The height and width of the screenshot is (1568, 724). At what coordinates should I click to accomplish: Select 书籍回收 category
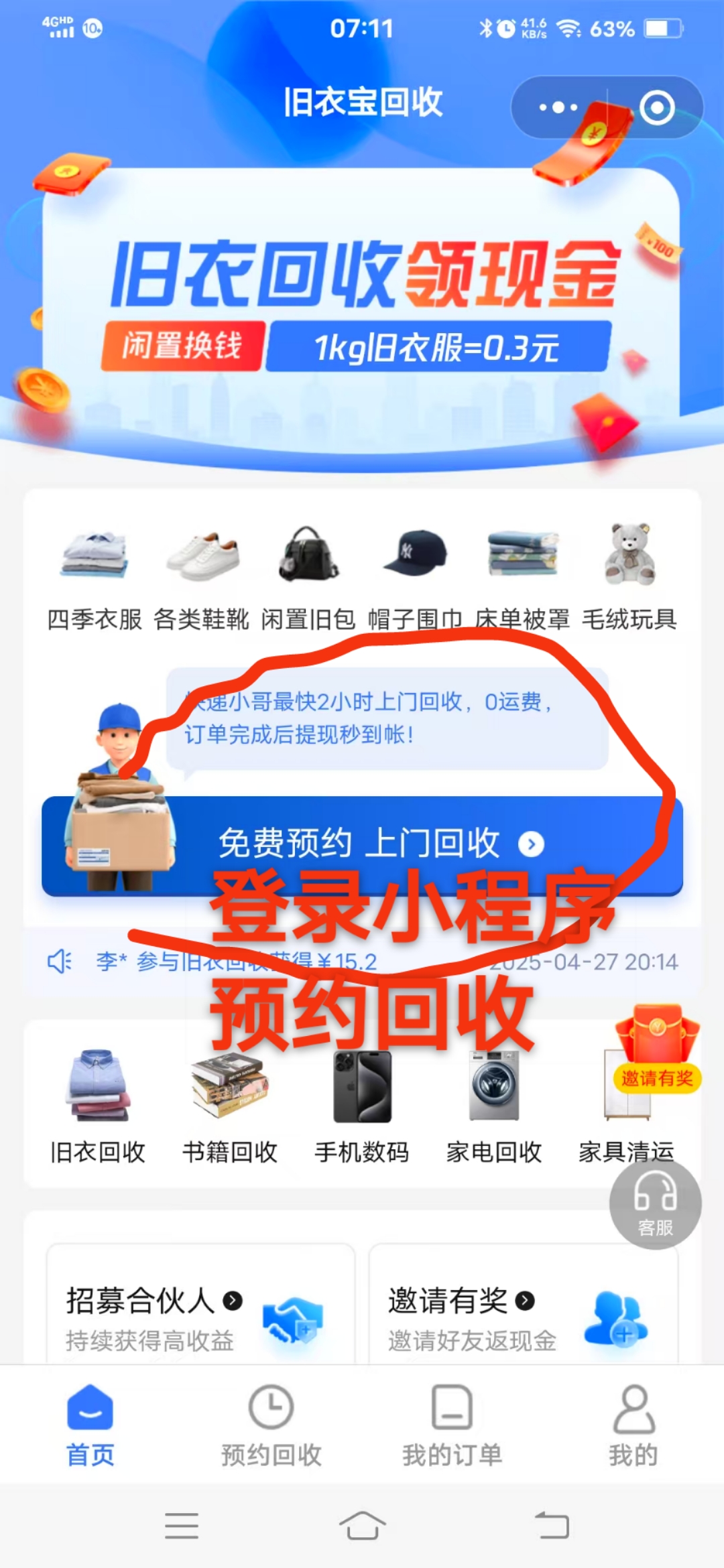(230, 1106)
